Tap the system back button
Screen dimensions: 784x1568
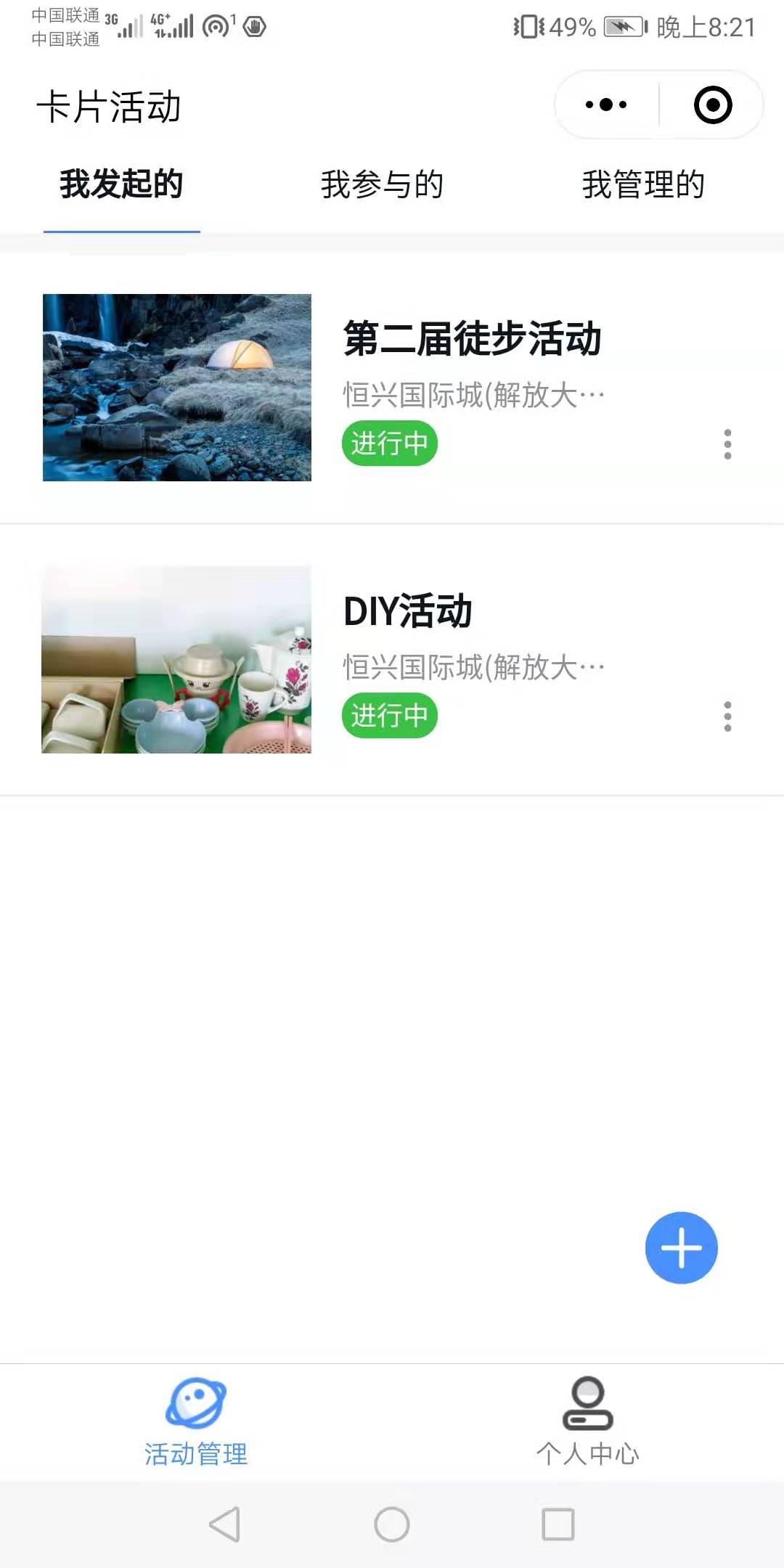coord(224,1524)
